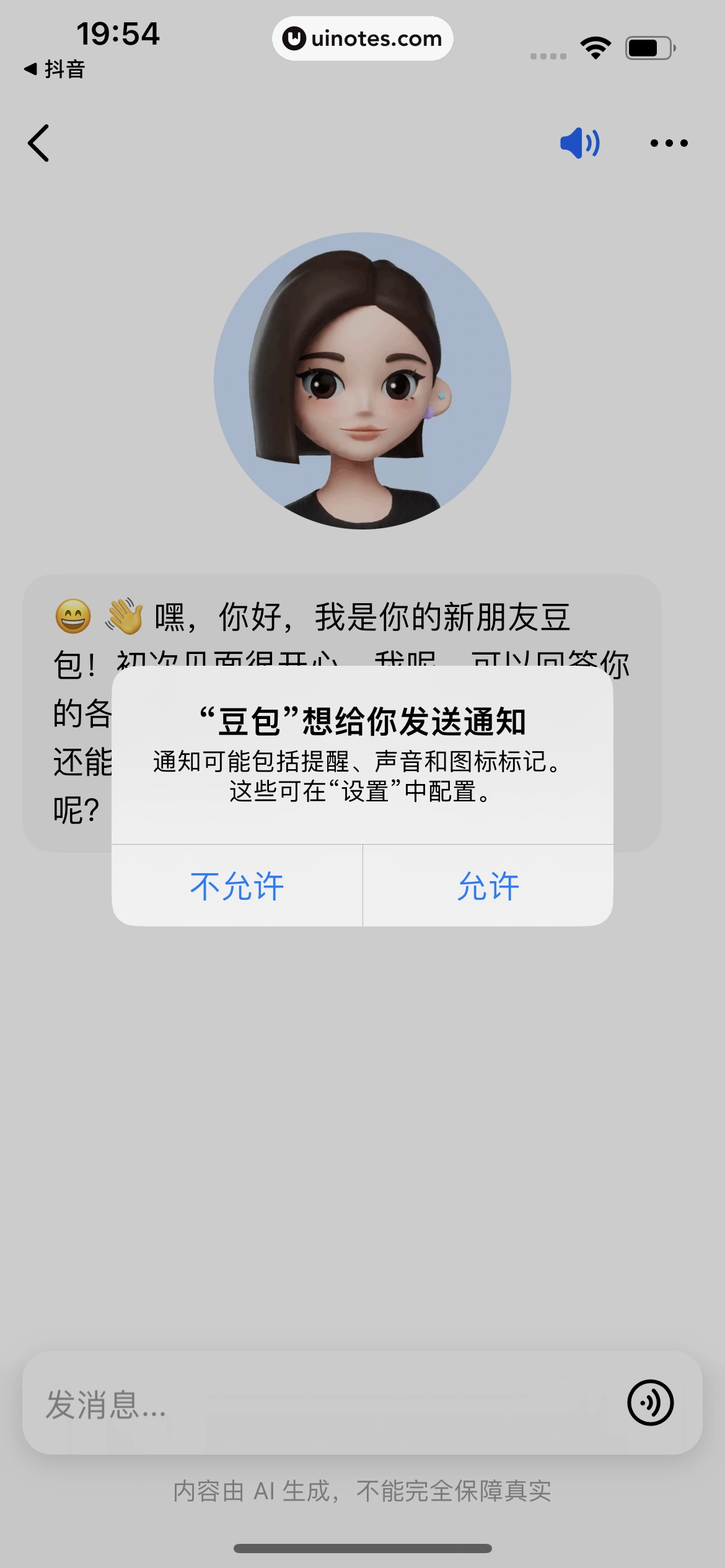This screenshot has height=1568, width=725.
Task: Deny notification permission by tapping 不允许
Action: [x=237, y=886]
